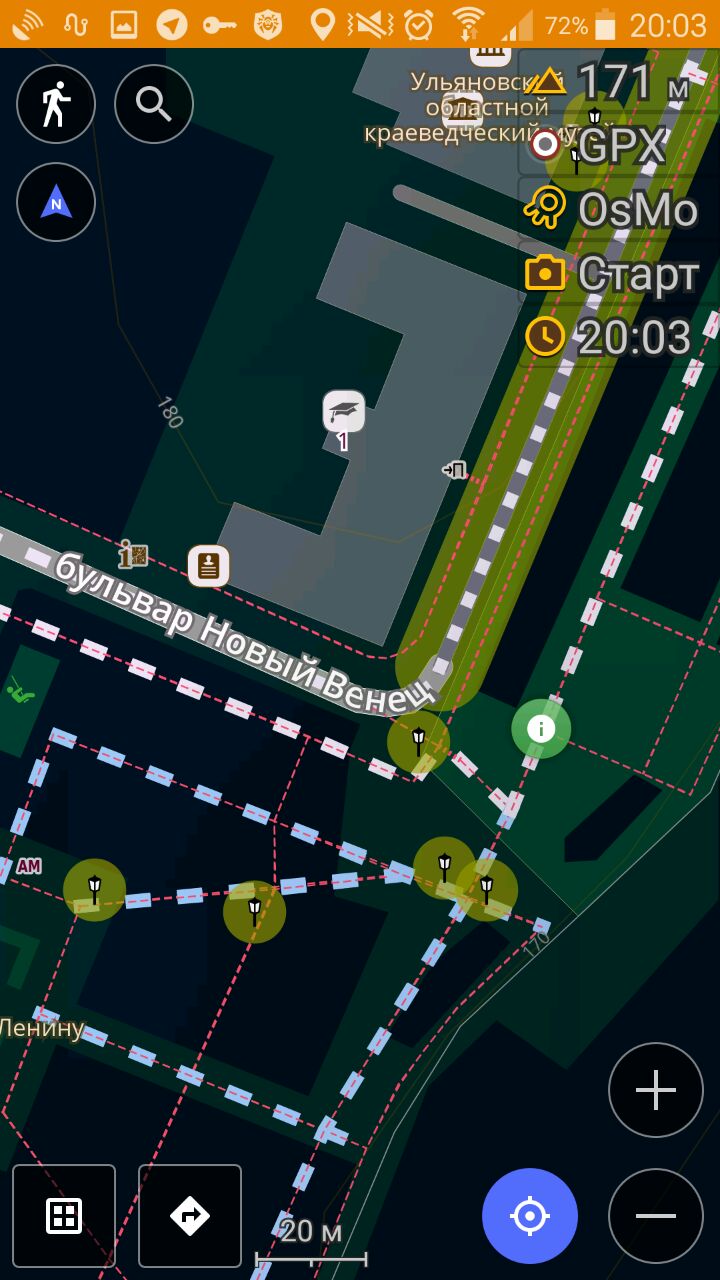The width and height of the screenshot is (720, 1280).
Task: Tap the graduation cap school marker
Action: coord(344,411)
